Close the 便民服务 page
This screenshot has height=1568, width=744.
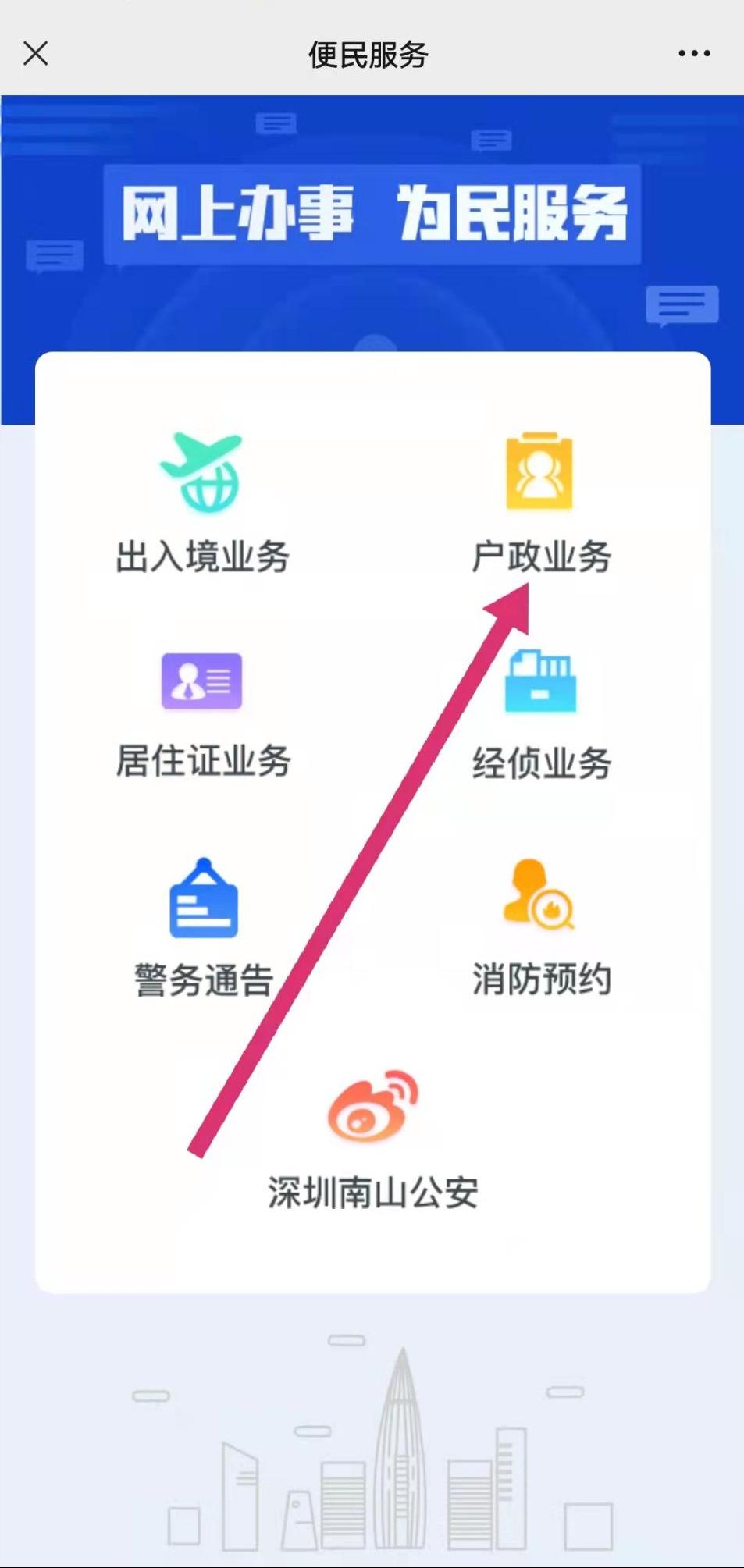(36, 54)
